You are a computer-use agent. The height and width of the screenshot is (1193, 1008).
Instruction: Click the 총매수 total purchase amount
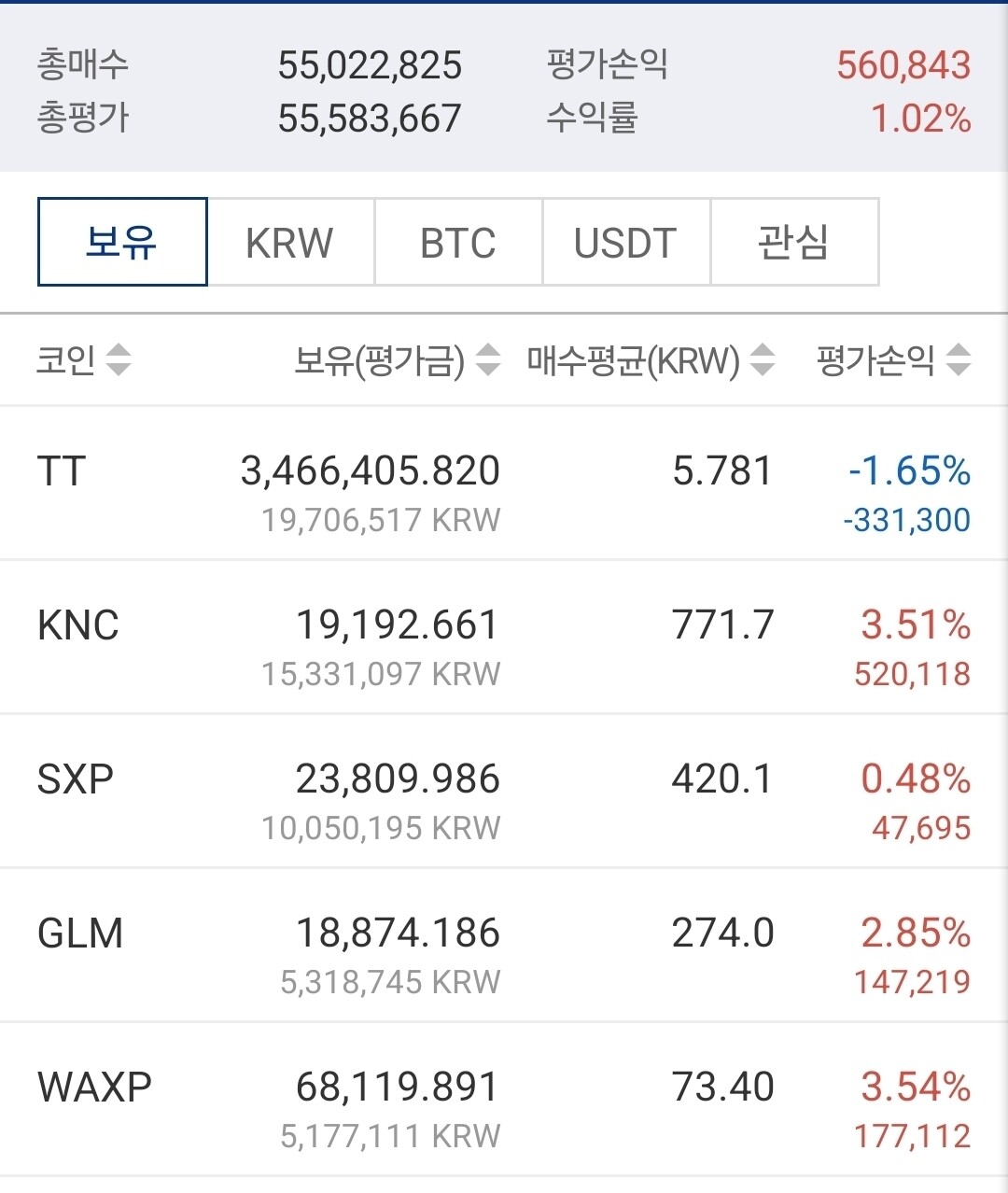[x=367, y=66]
